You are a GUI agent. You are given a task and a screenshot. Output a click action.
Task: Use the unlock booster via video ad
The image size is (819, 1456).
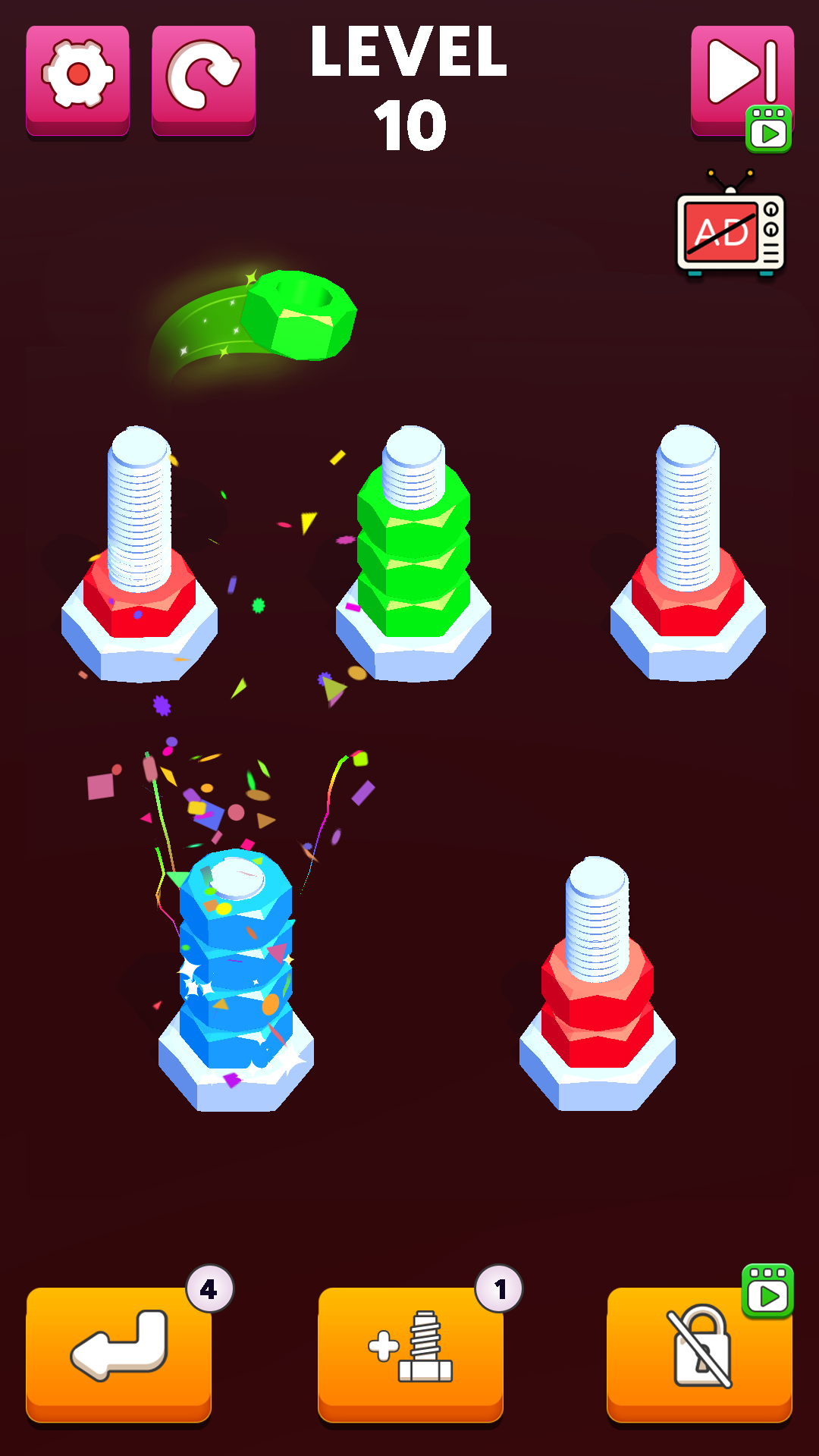[699, 1352]
